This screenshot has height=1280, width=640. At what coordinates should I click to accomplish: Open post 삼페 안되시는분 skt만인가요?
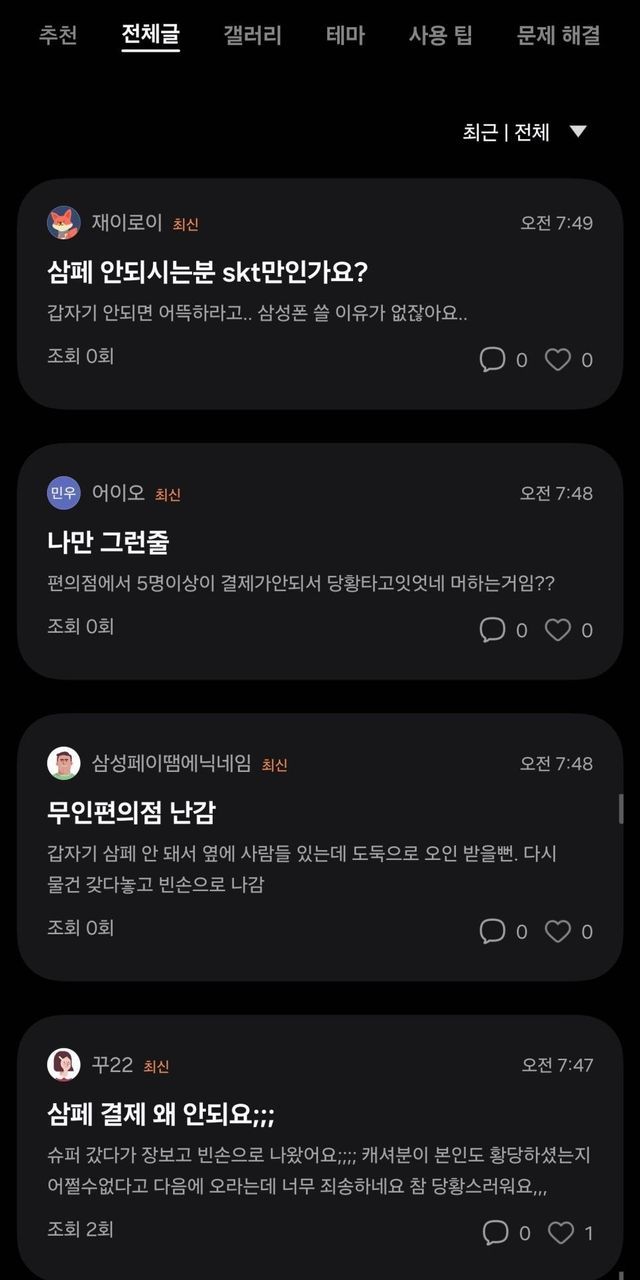209,272
